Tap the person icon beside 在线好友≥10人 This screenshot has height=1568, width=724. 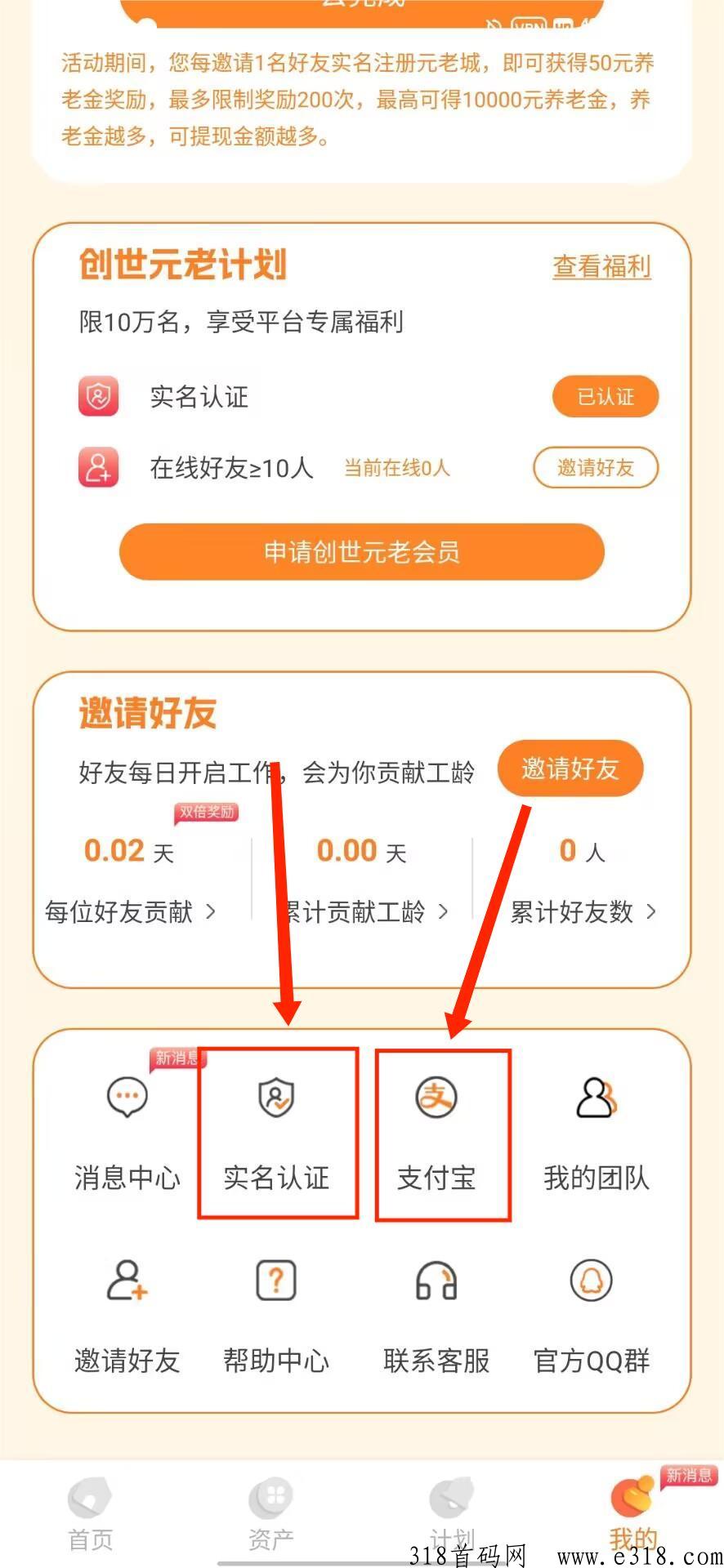pyautogui.click(x=98, y=468)
